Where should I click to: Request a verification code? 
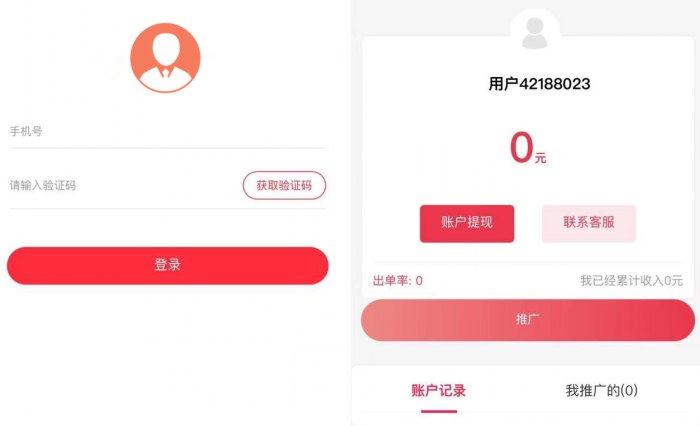click(x=284, y=185)
